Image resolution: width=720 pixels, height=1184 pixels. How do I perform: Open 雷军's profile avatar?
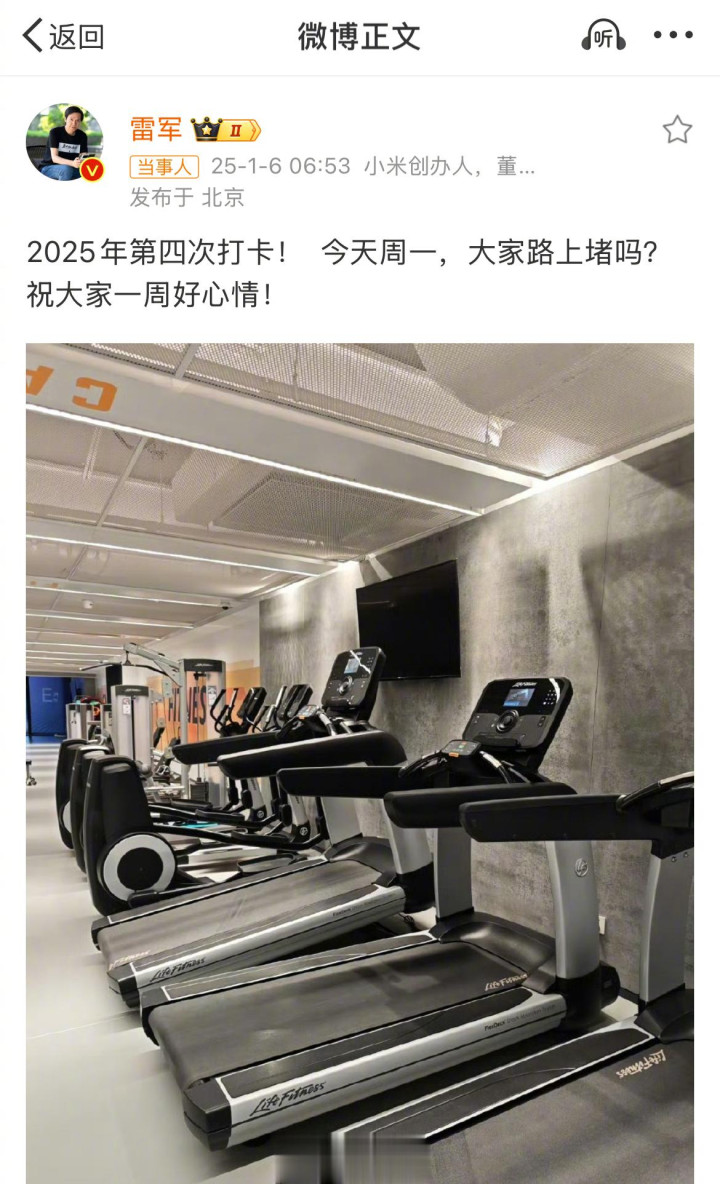click(65, 142)
